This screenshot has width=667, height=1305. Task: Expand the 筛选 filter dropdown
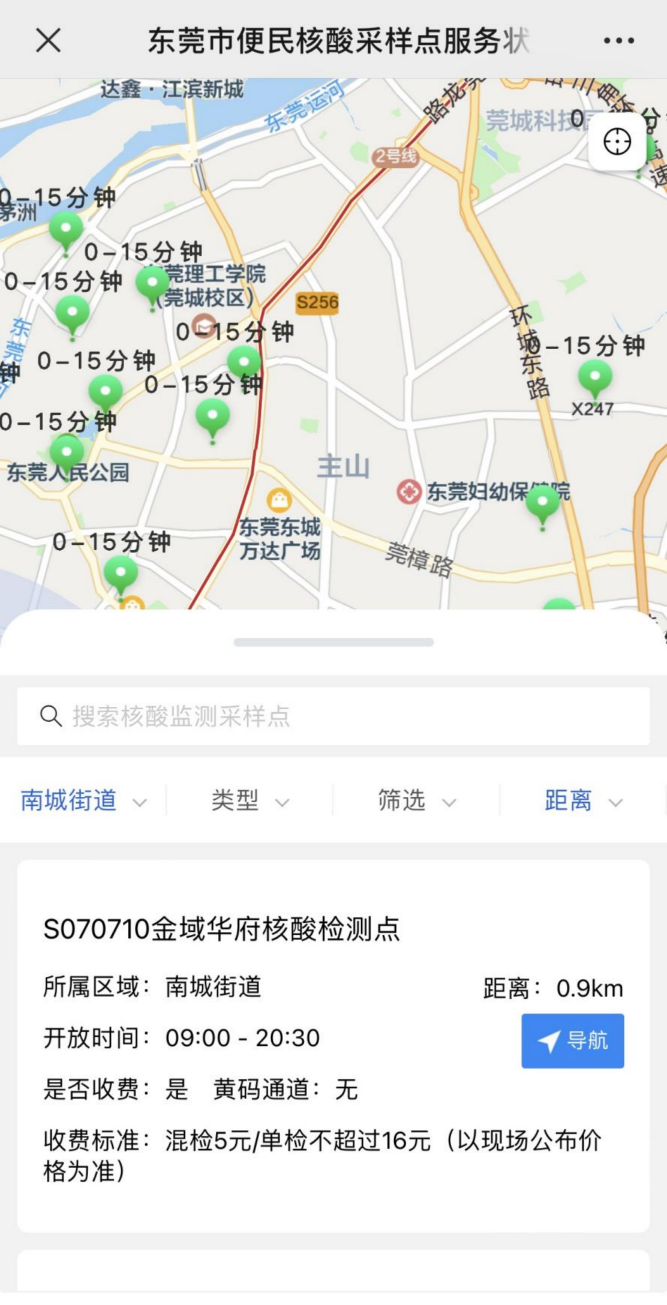(416, 801)
